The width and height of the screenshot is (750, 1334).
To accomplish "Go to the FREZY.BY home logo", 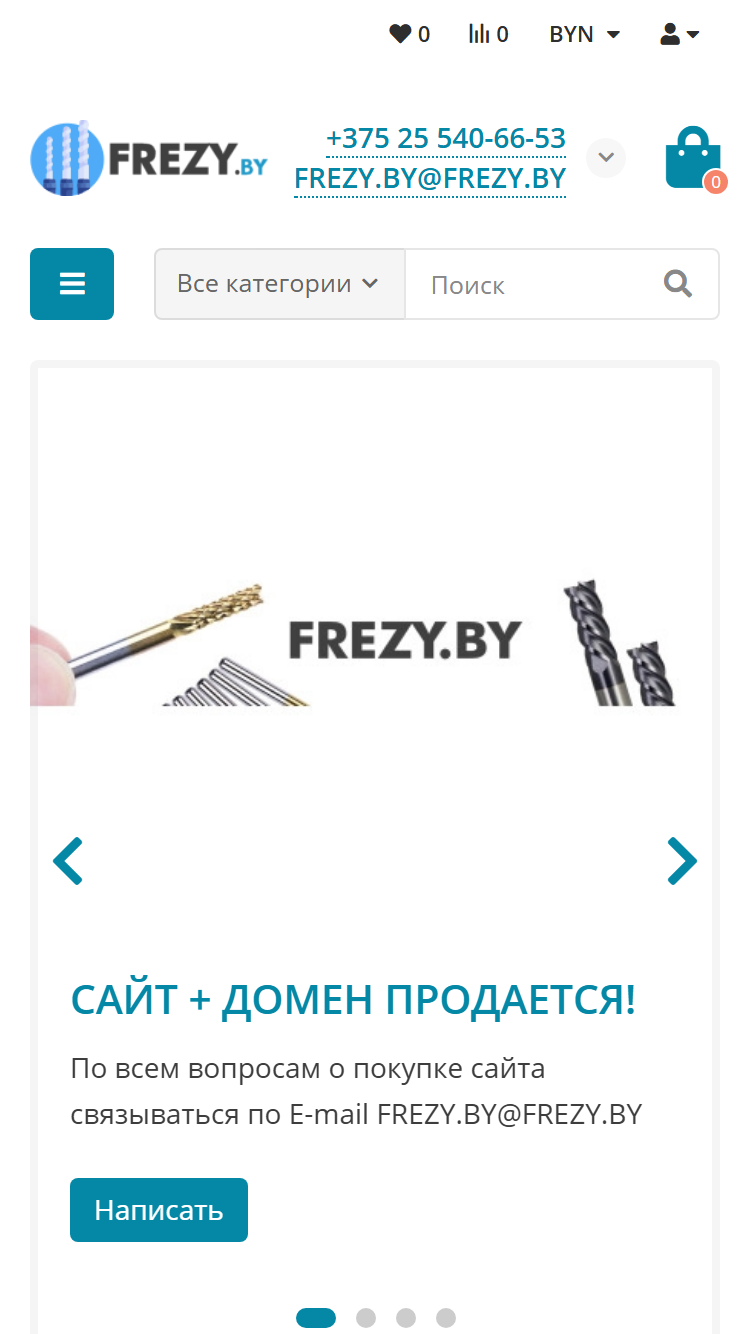I will [149, 158].
